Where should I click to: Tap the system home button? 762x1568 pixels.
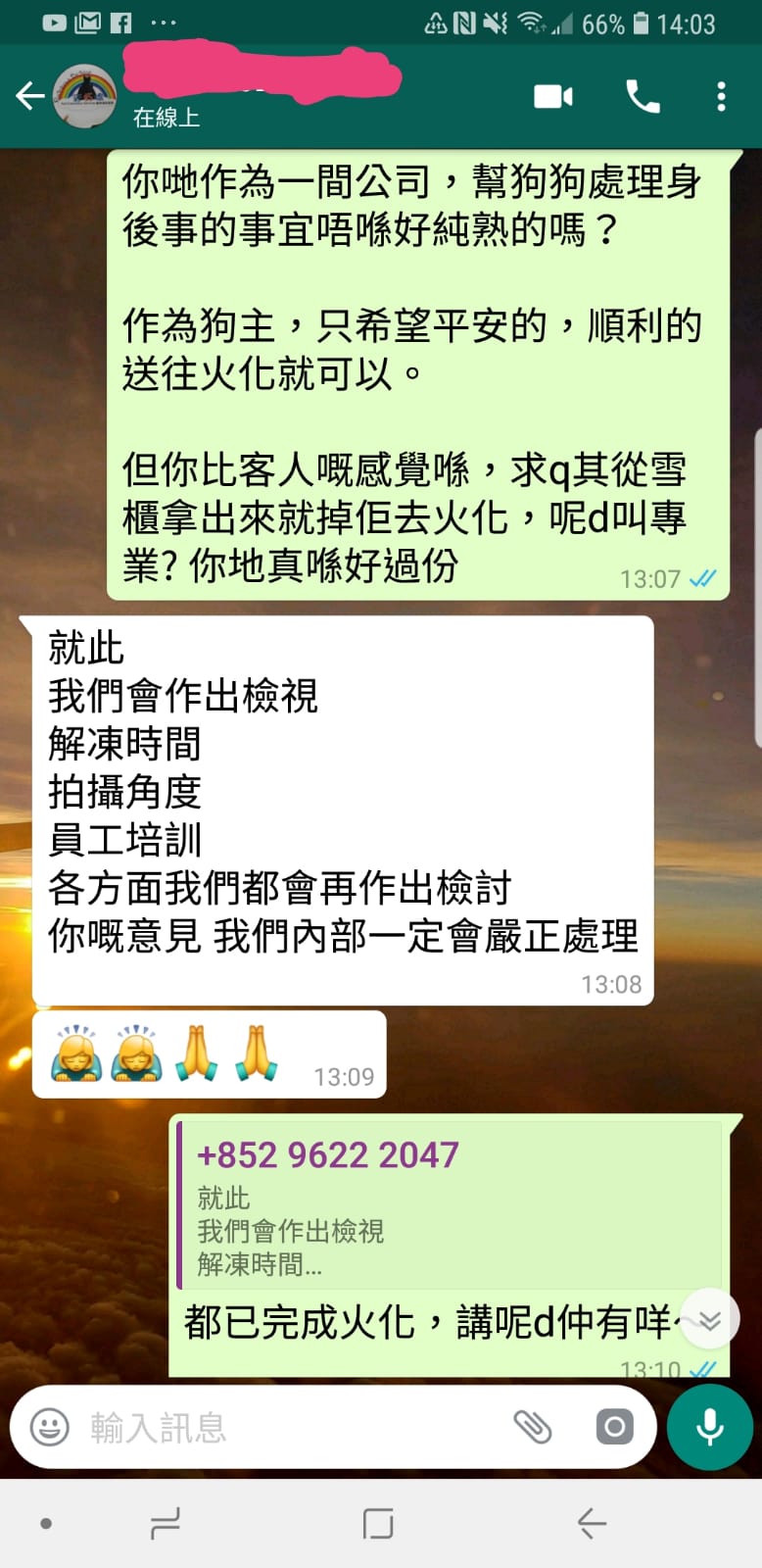click(378, 1524)
